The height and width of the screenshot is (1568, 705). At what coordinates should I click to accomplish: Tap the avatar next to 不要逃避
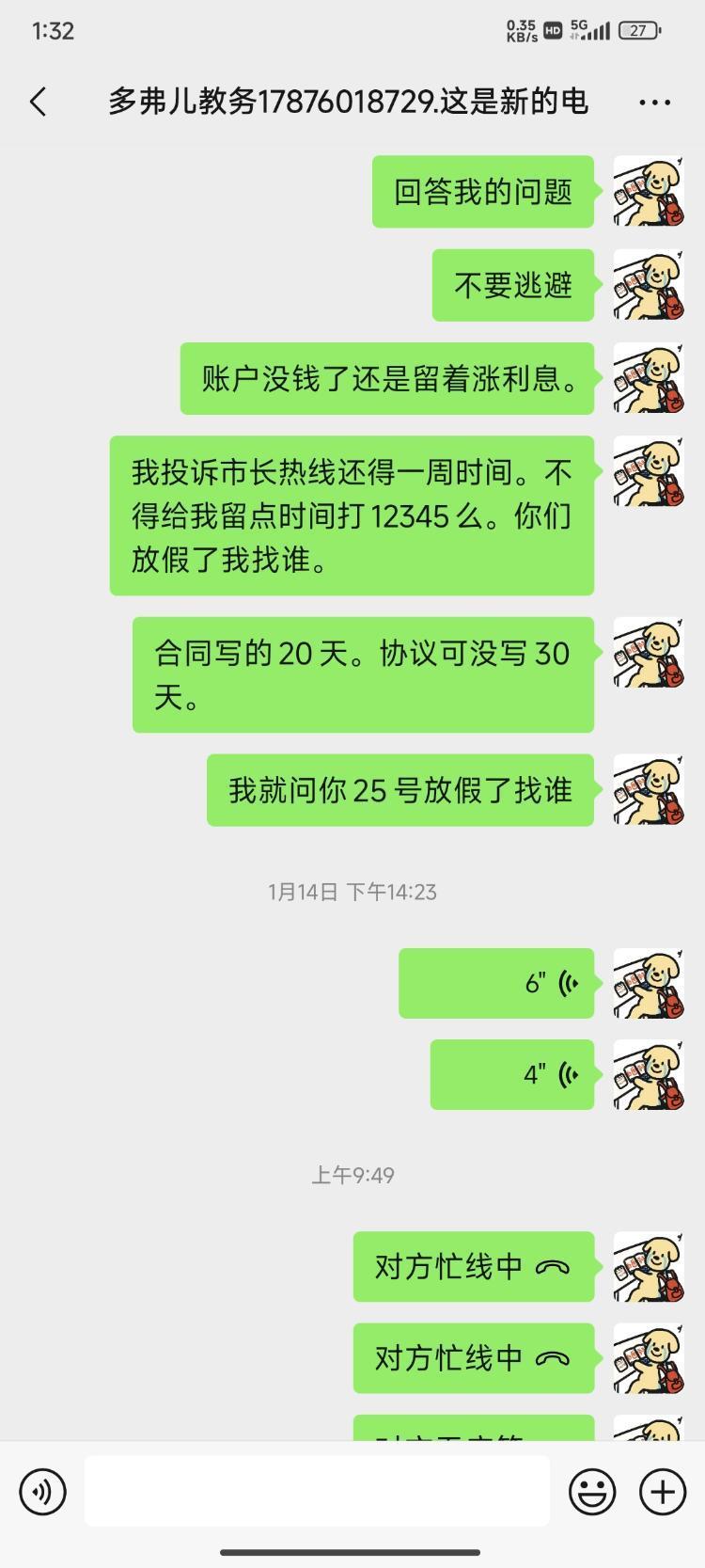648,285
